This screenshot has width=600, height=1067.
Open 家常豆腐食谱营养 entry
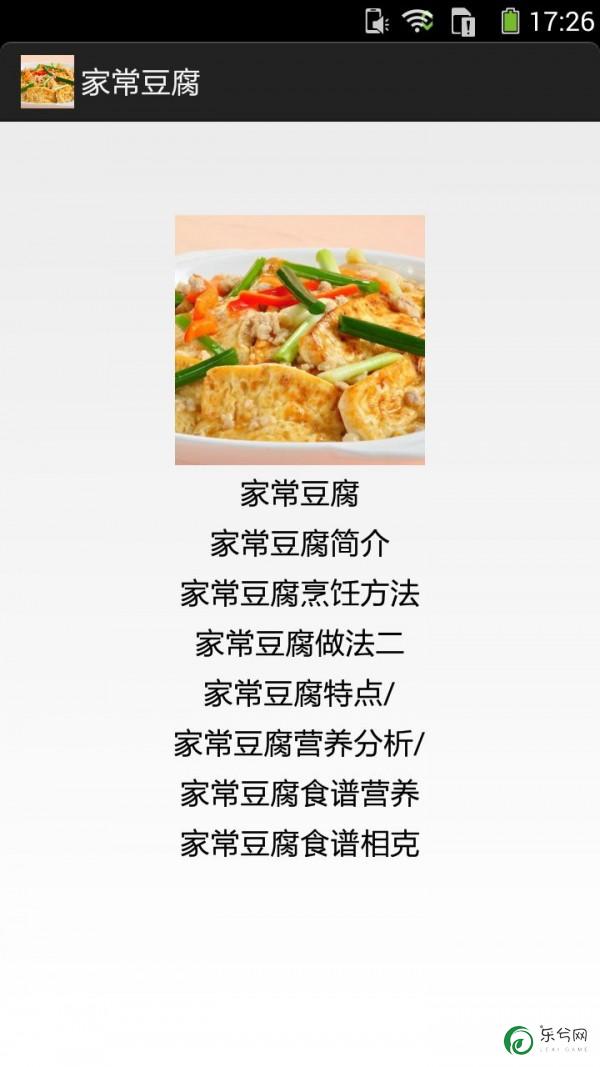pyautogui.click(x=299, y=793)
